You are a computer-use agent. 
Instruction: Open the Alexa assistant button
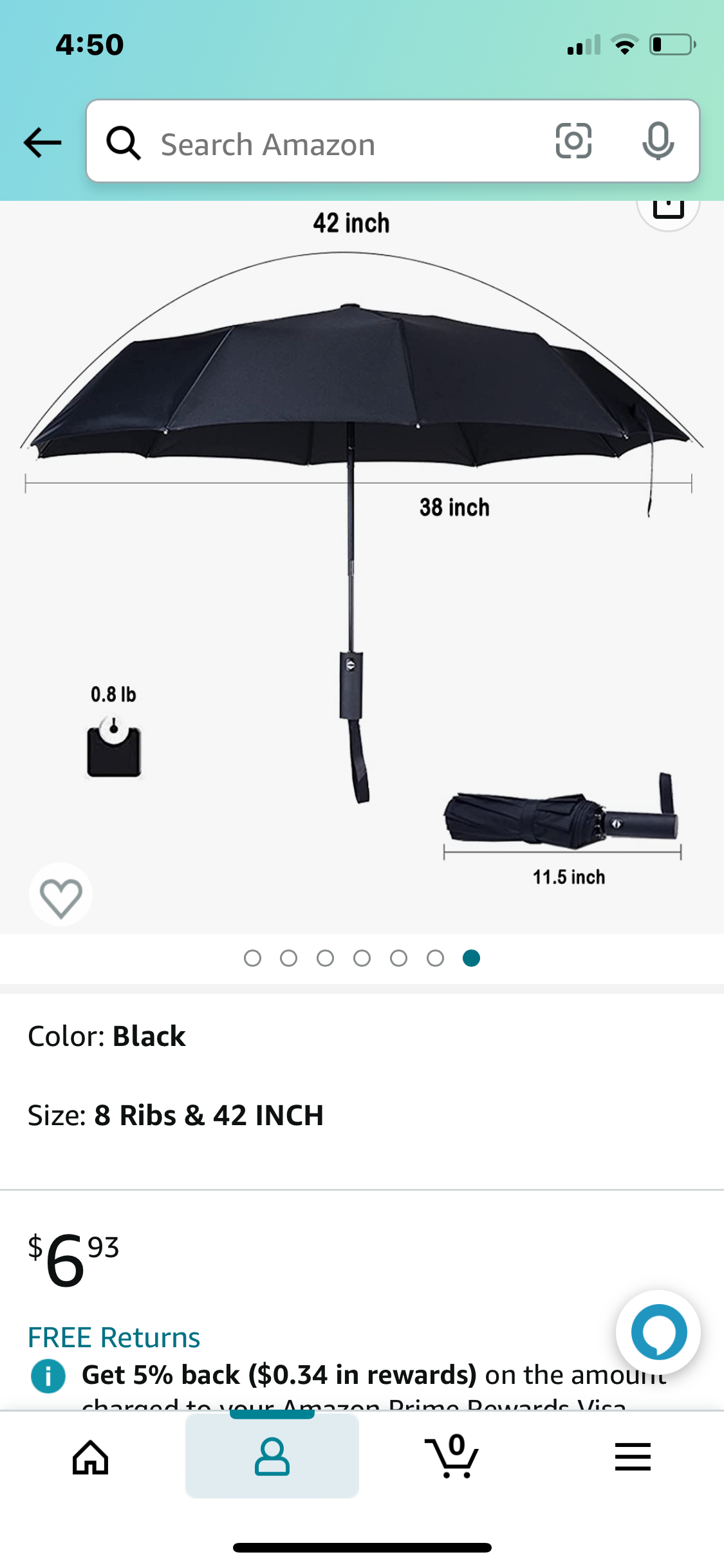coord(658,1332)
